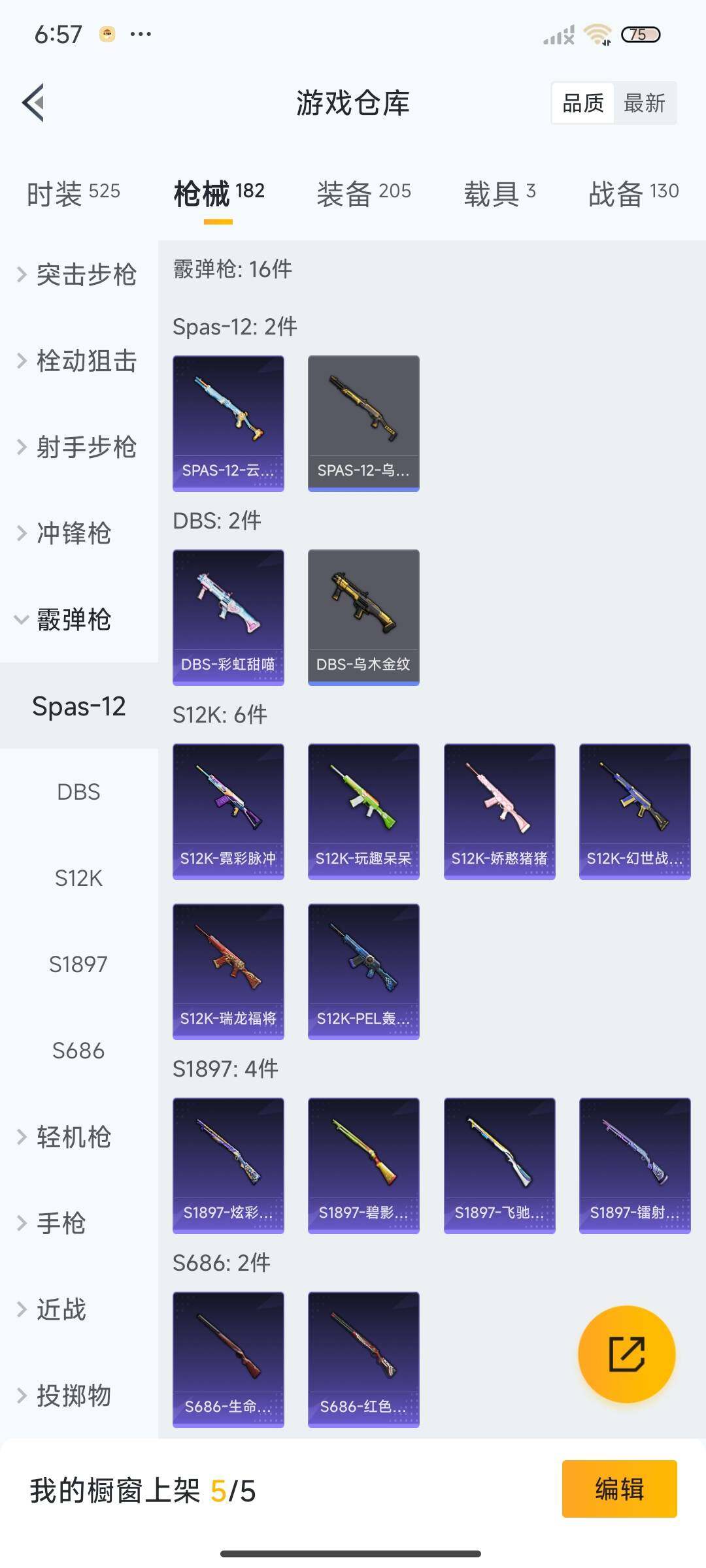Image resolution: width=706 pixels, height=1568 pixels.
Task: Expand the 栓动狙击 category
Action: click(78, 361)
